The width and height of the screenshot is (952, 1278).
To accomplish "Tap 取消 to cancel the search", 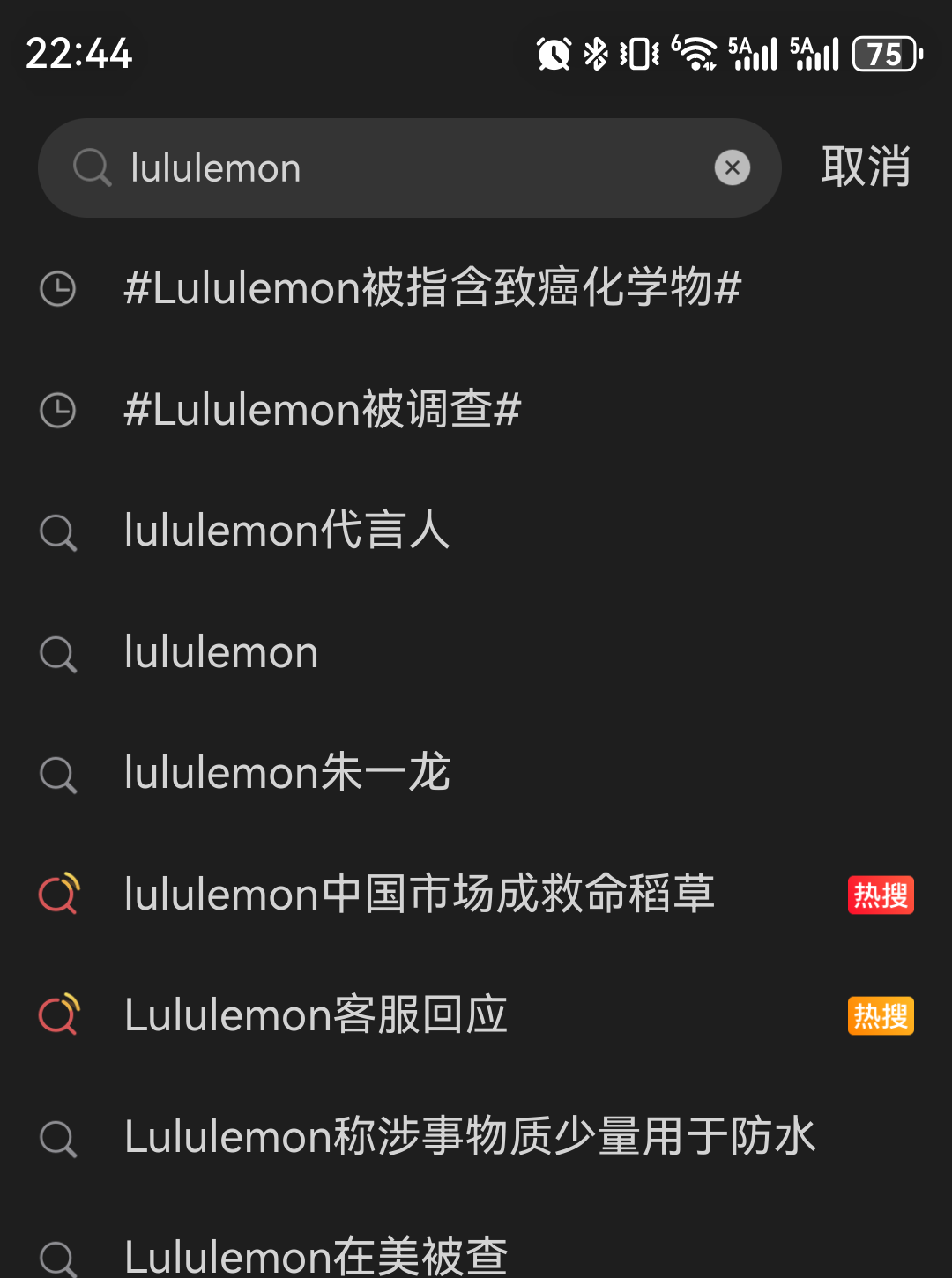I will click(x=866, y=167).
